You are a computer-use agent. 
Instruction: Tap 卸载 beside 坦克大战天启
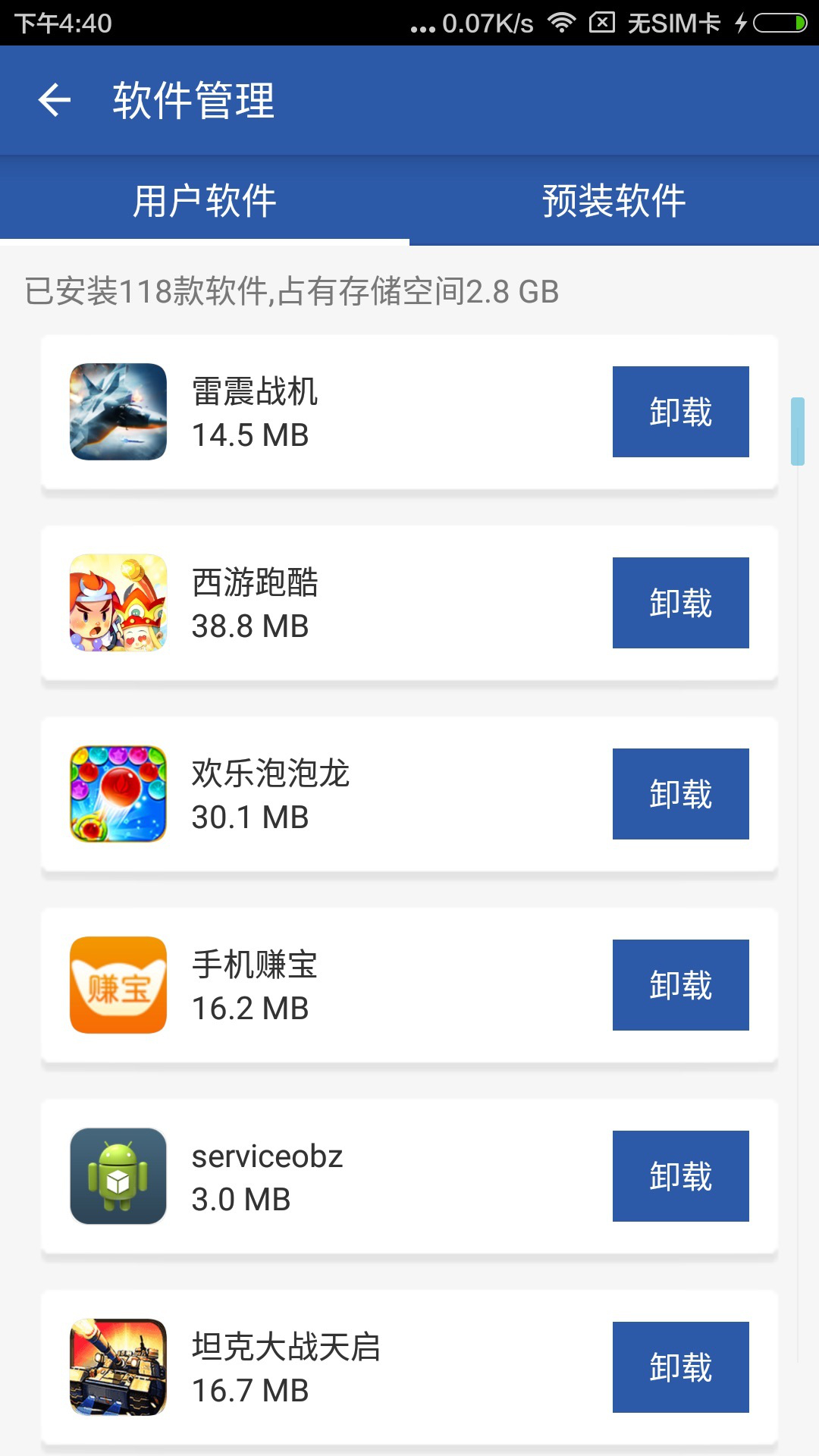tap(680, 1367)
